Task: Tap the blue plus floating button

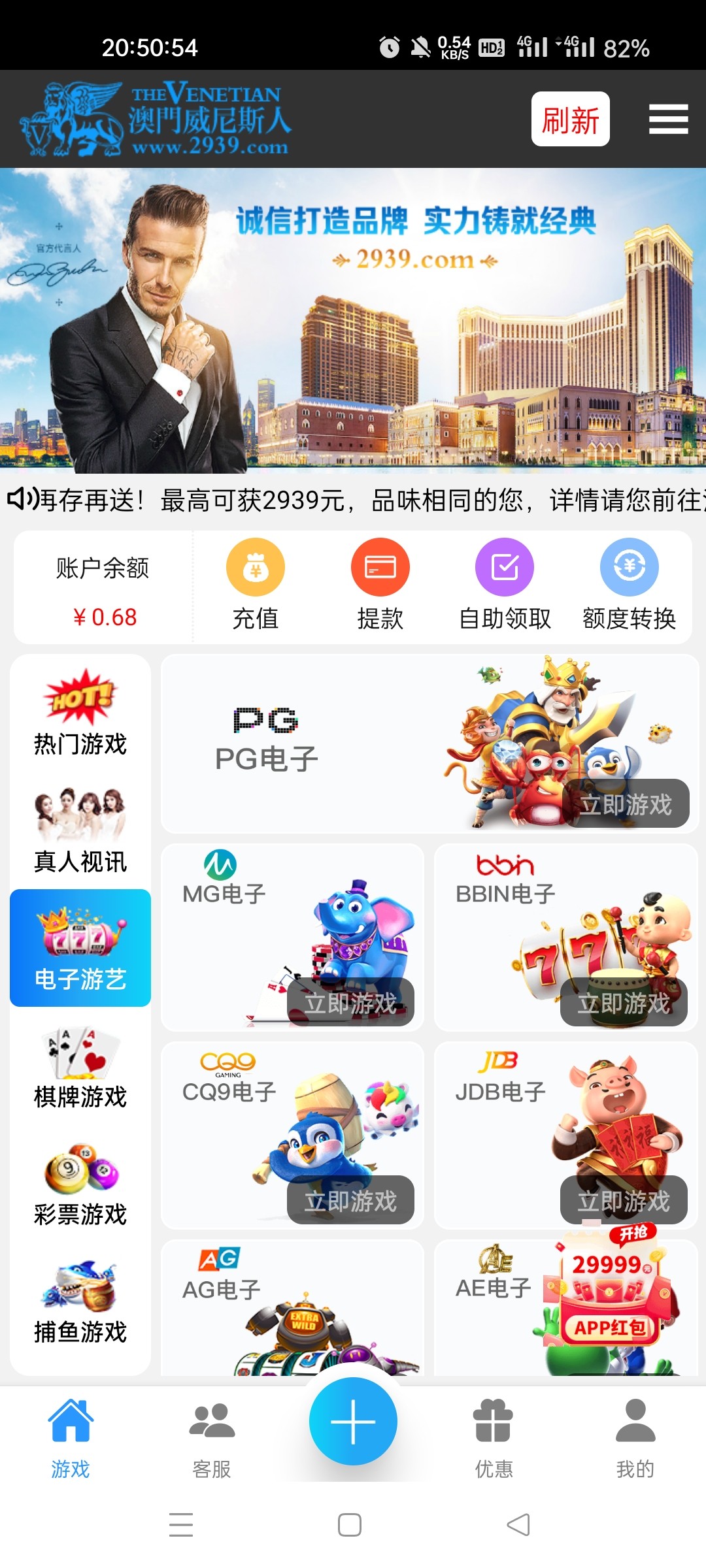Action: click(x=353, y=1422)
